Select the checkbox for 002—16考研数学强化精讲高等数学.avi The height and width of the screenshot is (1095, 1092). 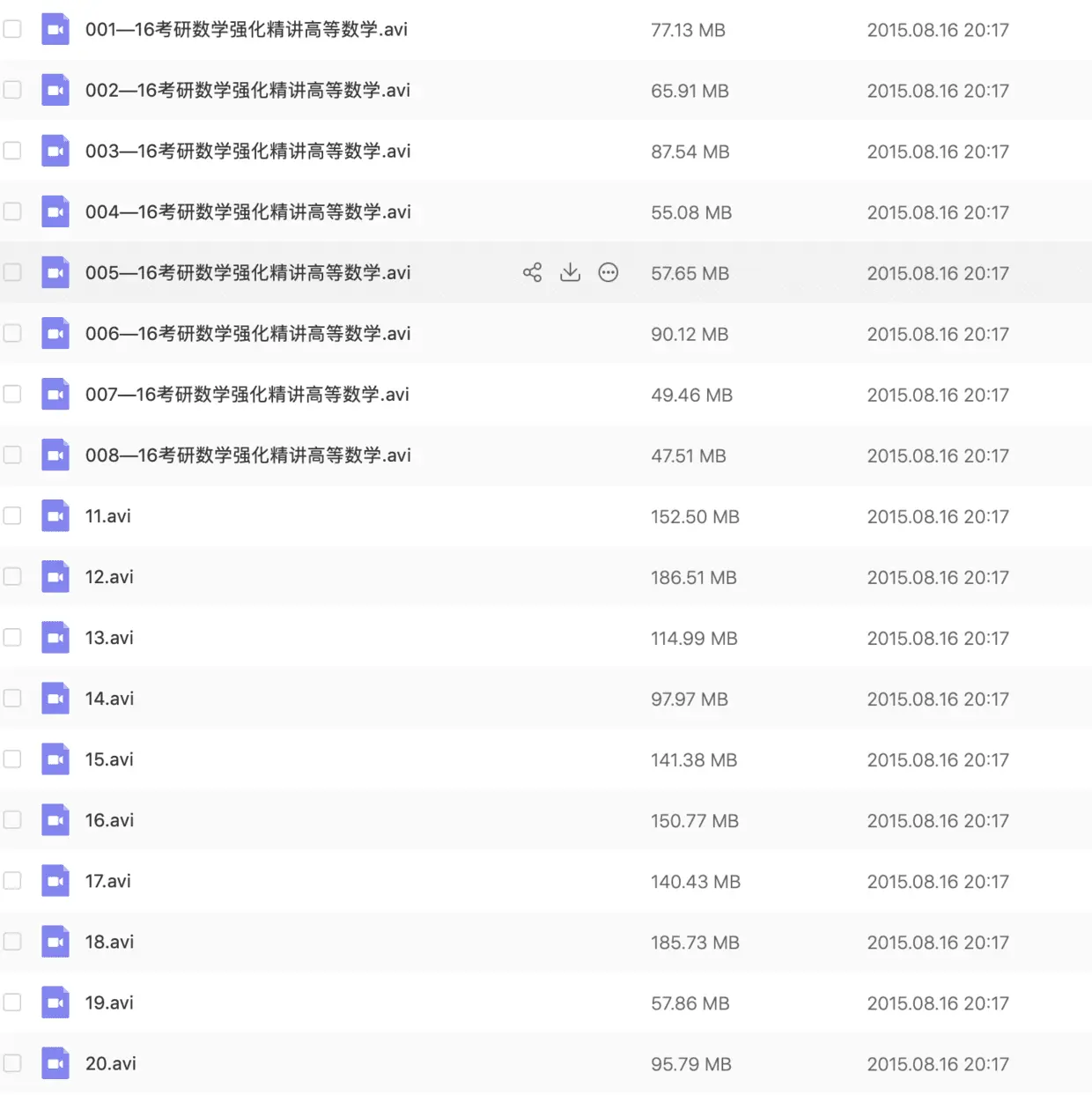(12, 90)
